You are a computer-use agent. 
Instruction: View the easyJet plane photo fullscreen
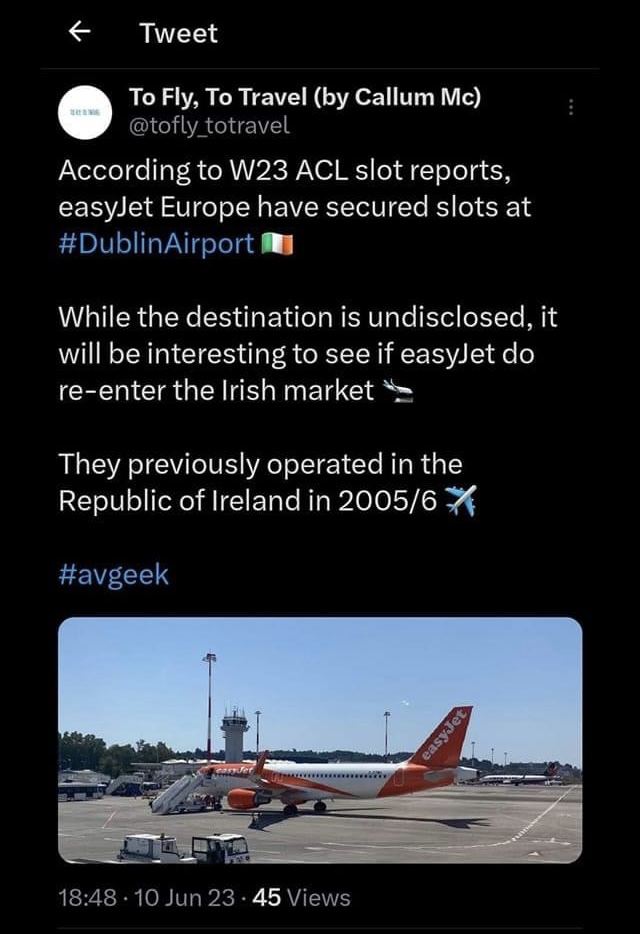pos(320,739)
